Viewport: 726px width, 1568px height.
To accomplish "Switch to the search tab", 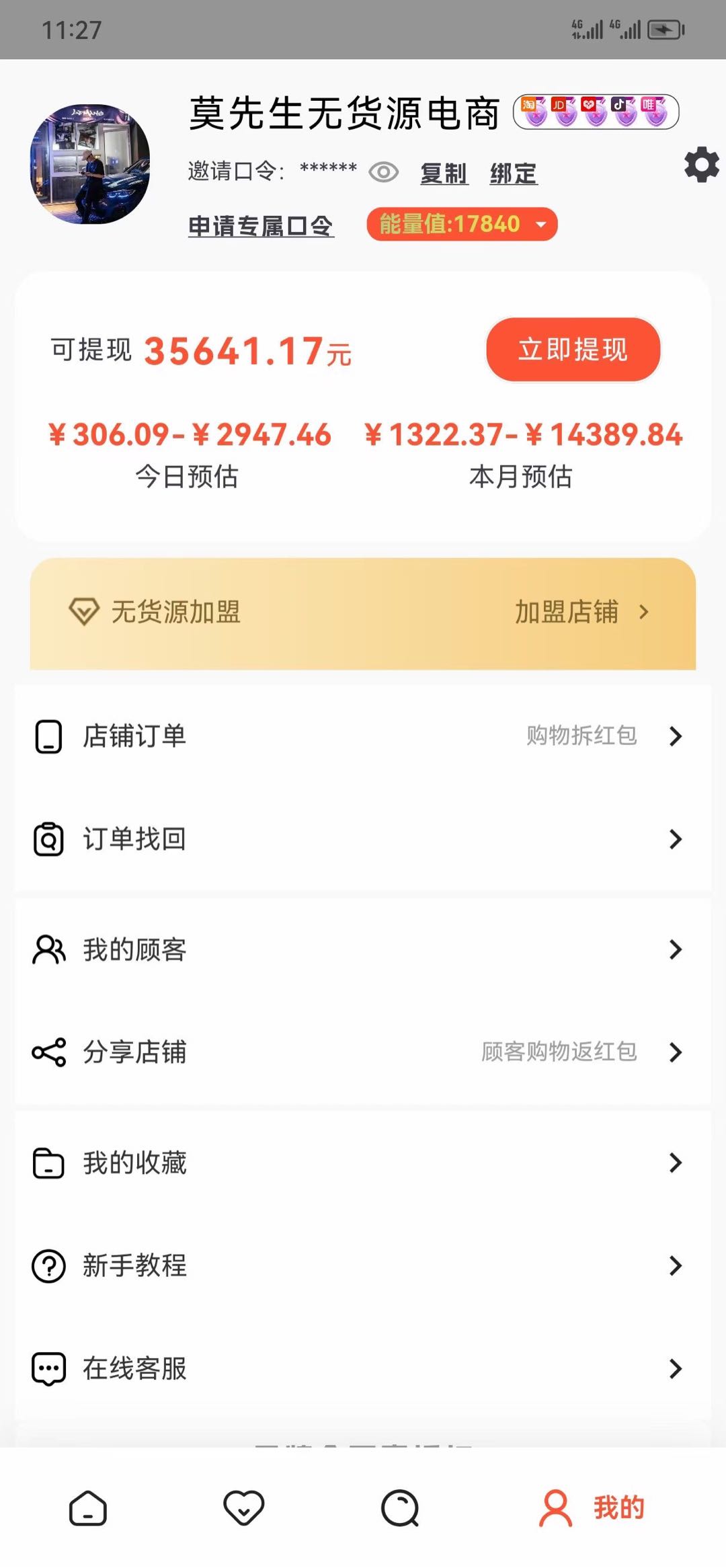I will (x=400, y=1508).
